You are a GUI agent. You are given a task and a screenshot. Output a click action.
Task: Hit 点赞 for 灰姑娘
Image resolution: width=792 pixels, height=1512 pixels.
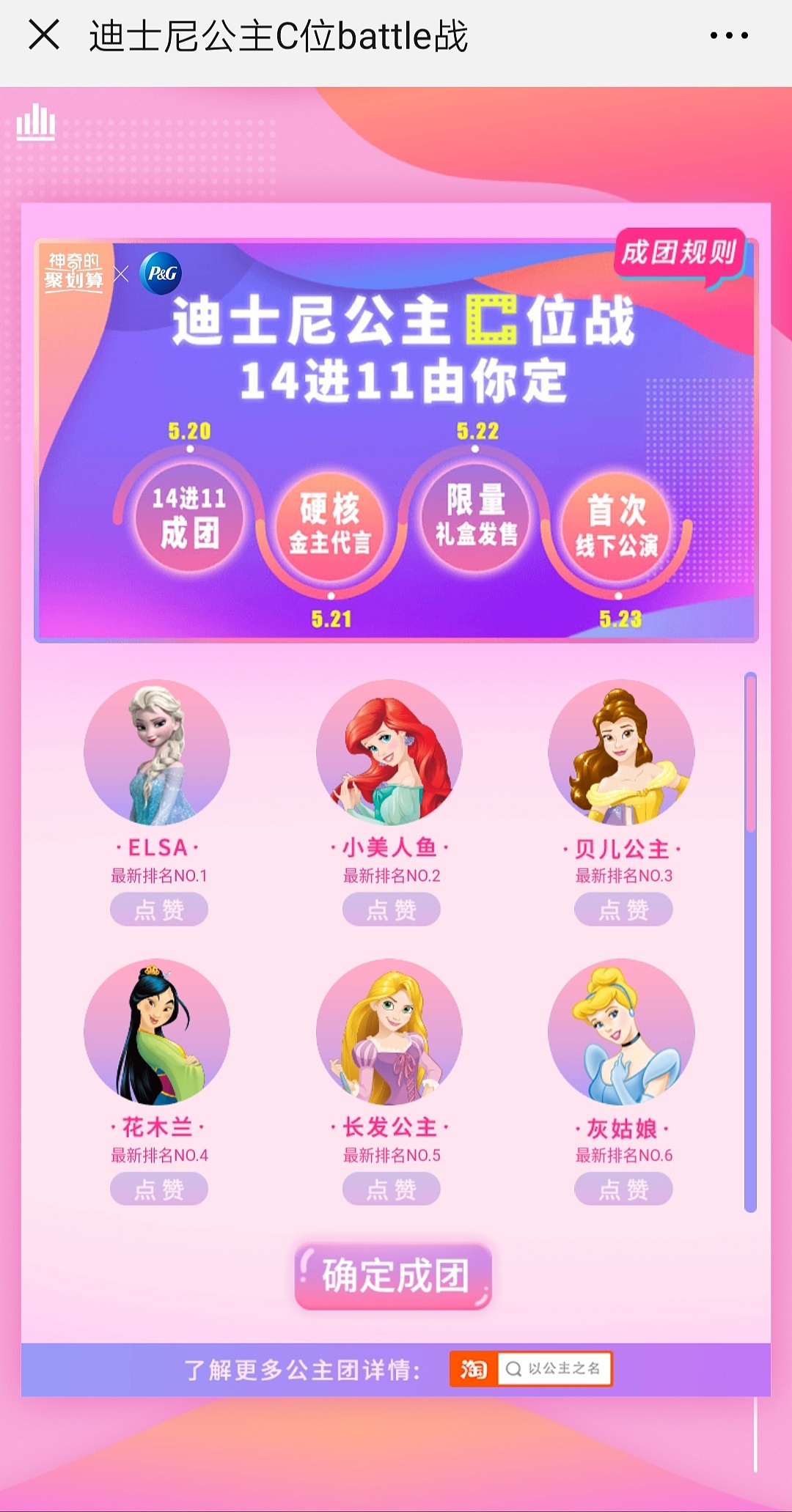623,1189
